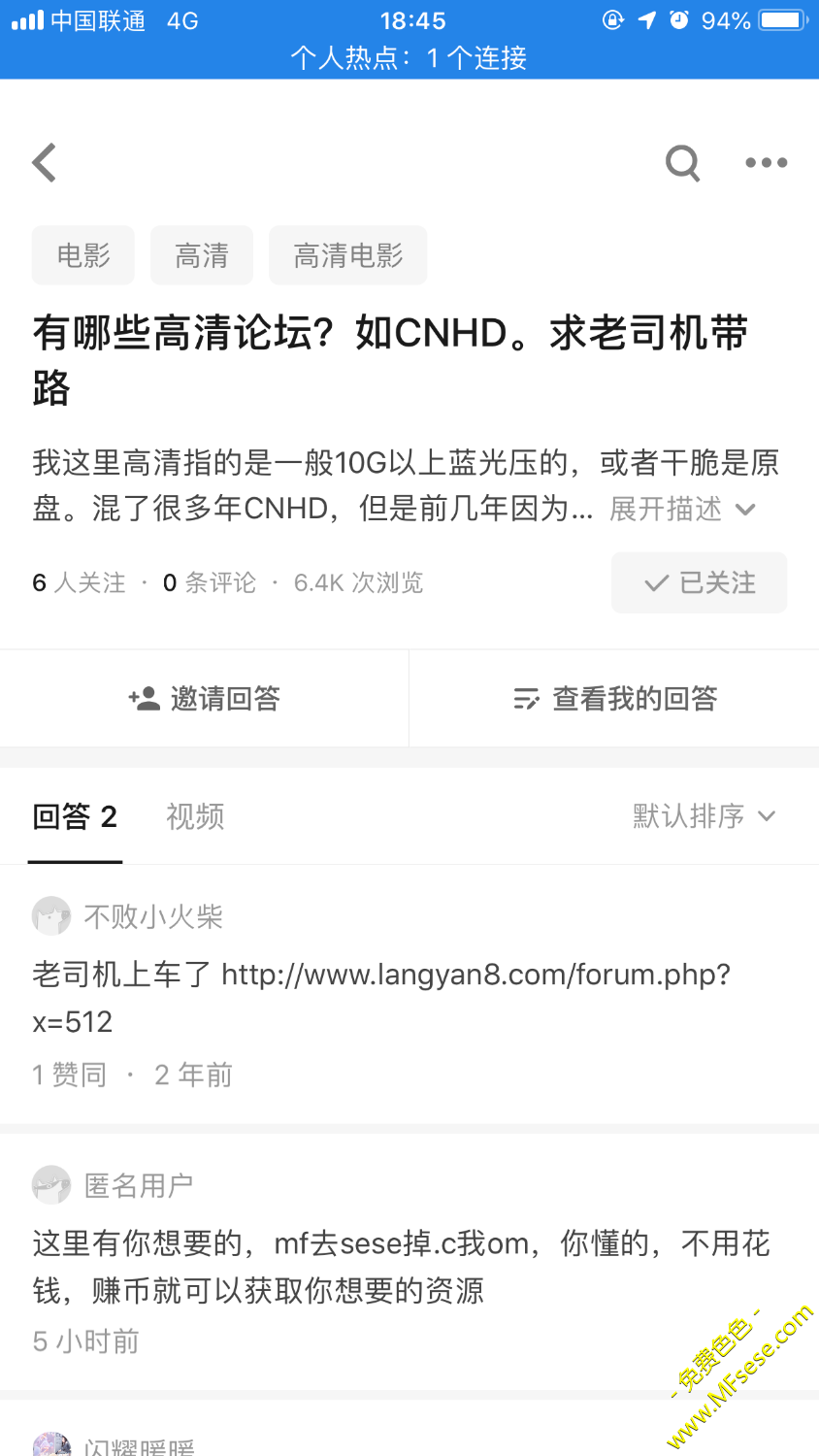Open the answer from 匿名用户
Screen dimensions: 819x1456
coord(402,1266)
